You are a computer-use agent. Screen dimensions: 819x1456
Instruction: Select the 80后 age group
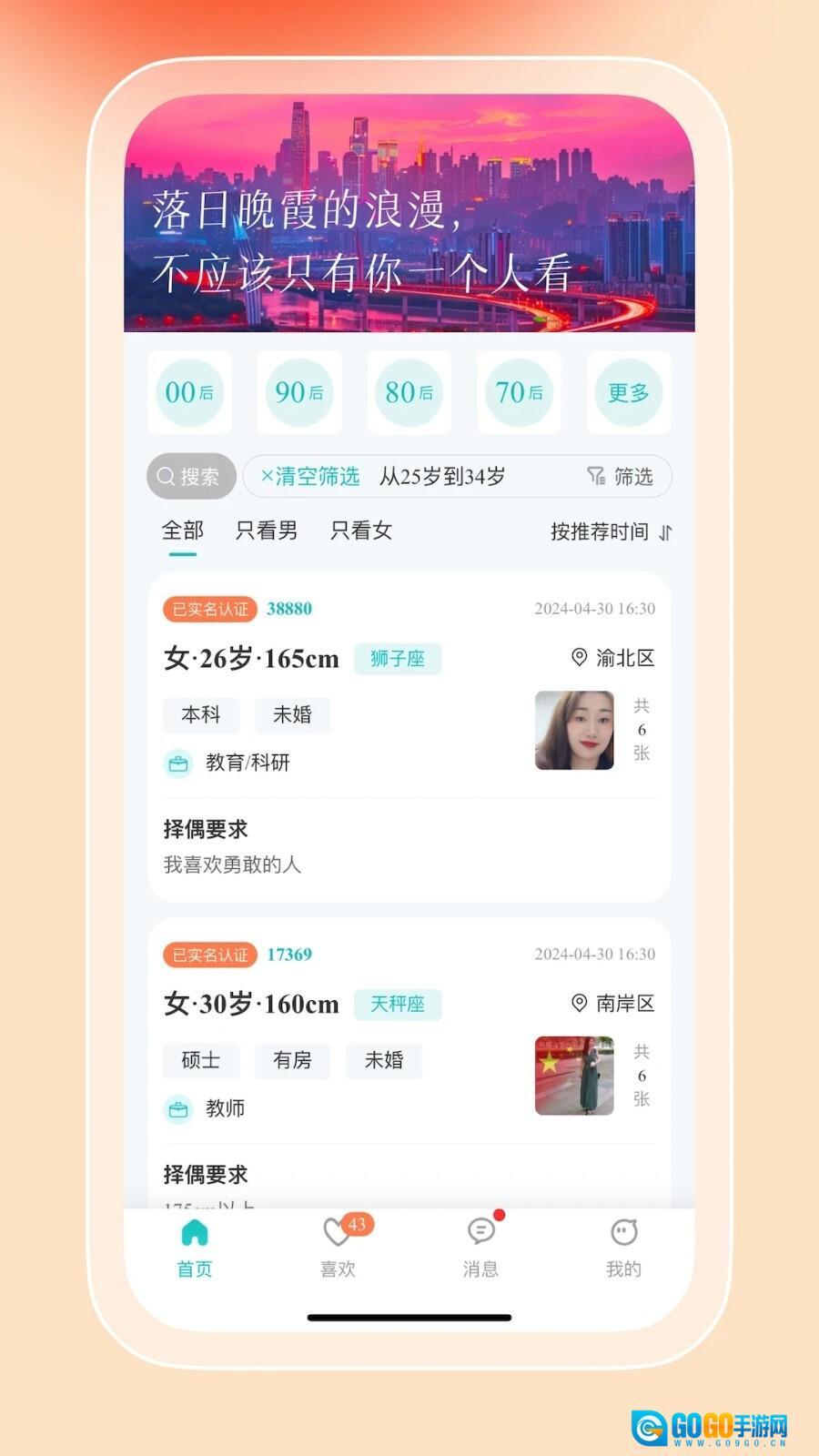click(409, 392)
